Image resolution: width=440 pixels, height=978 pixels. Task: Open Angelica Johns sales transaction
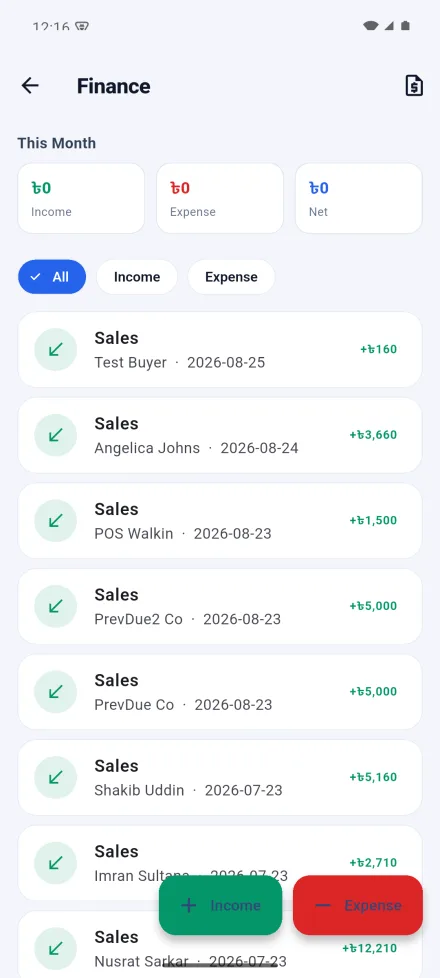pos(220,435)
